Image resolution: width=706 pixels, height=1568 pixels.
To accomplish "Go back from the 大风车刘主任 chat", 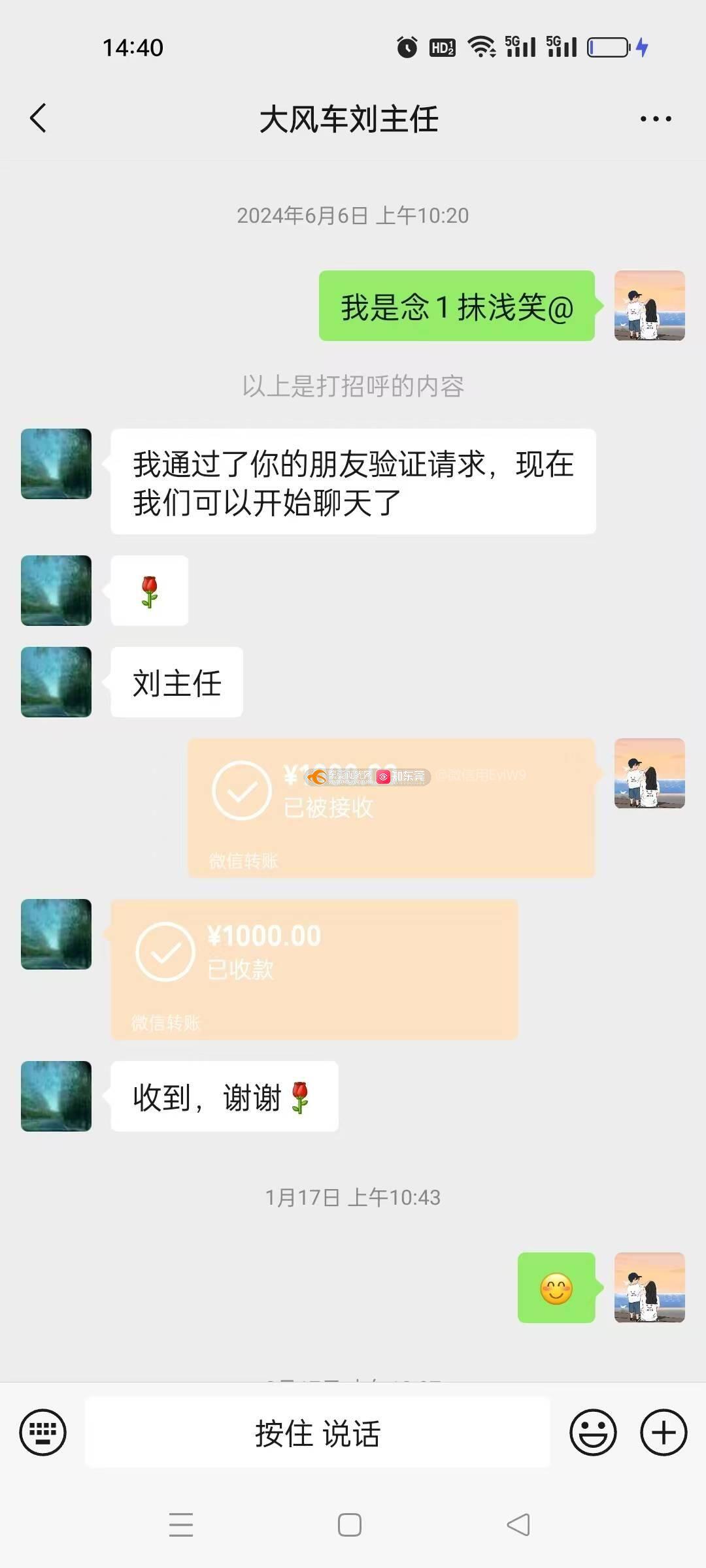I will 38,118.
